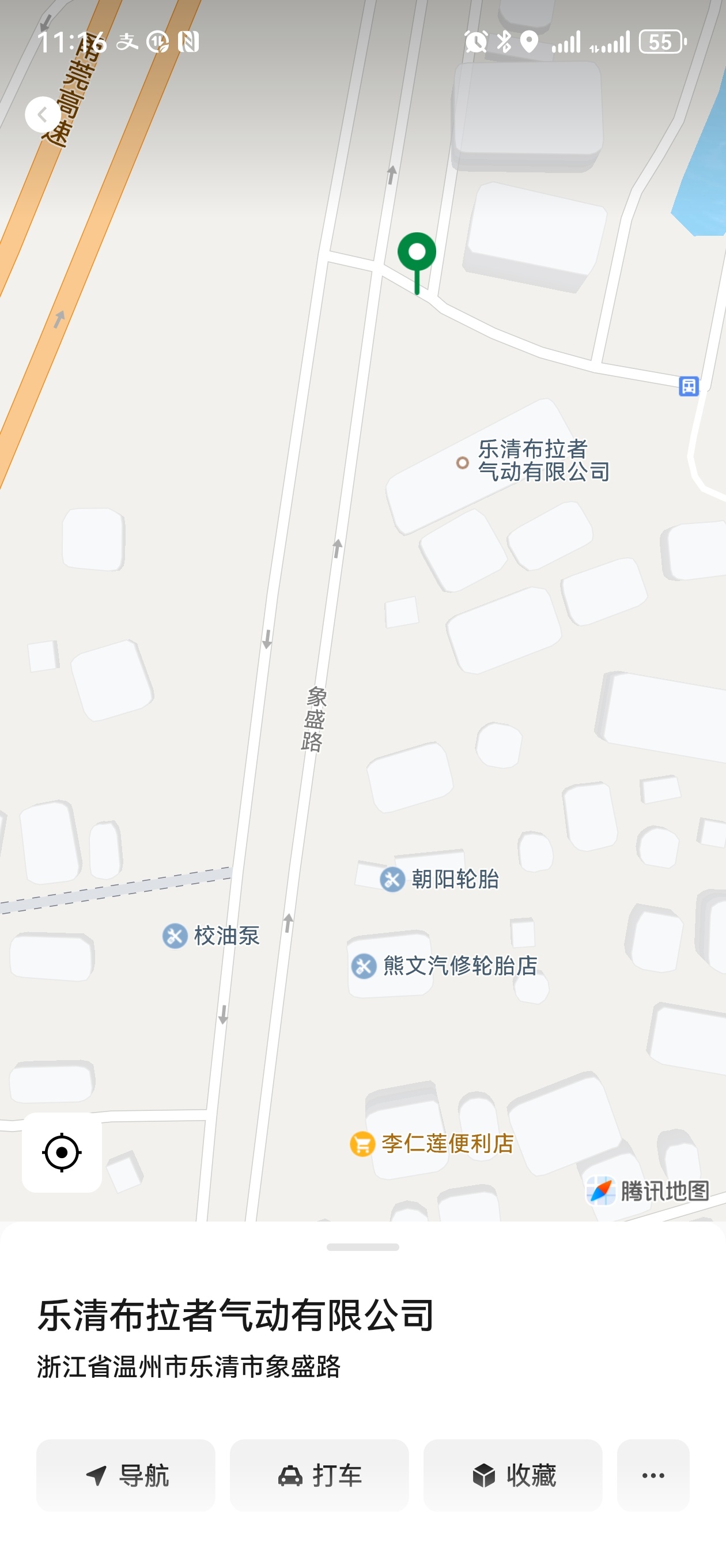Recenter map on my current location
The image size is (726, 1568).
pos(62,1152)
